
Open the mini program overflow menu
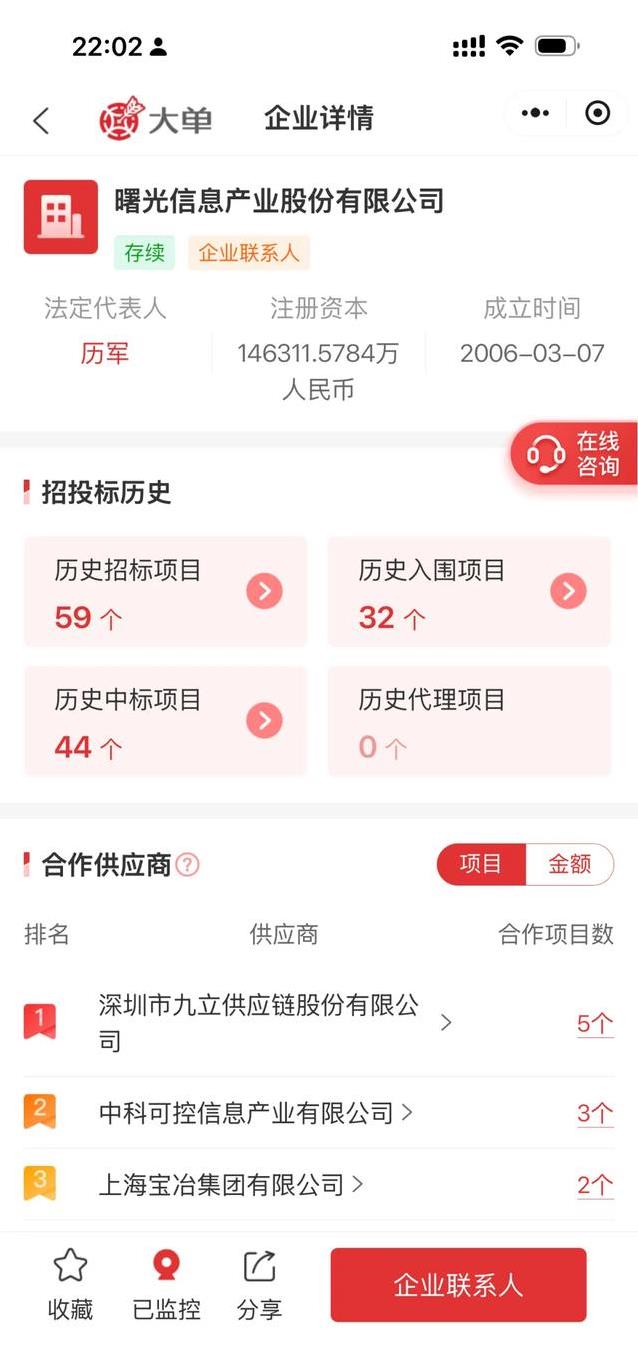tap(535, 114)
